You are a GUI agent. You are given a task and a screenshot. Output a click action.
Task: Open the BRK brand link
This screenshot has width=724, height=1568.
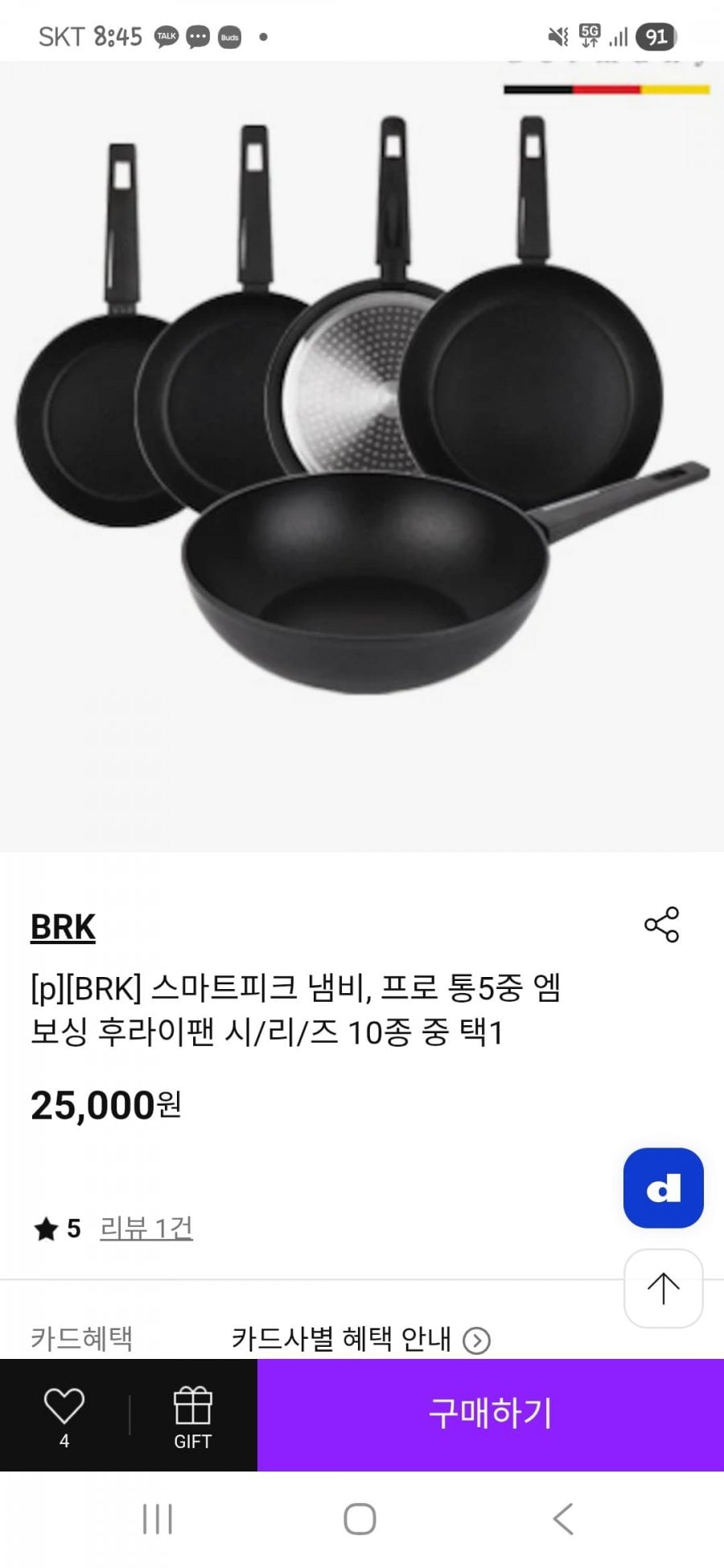[x=63, y=927]
